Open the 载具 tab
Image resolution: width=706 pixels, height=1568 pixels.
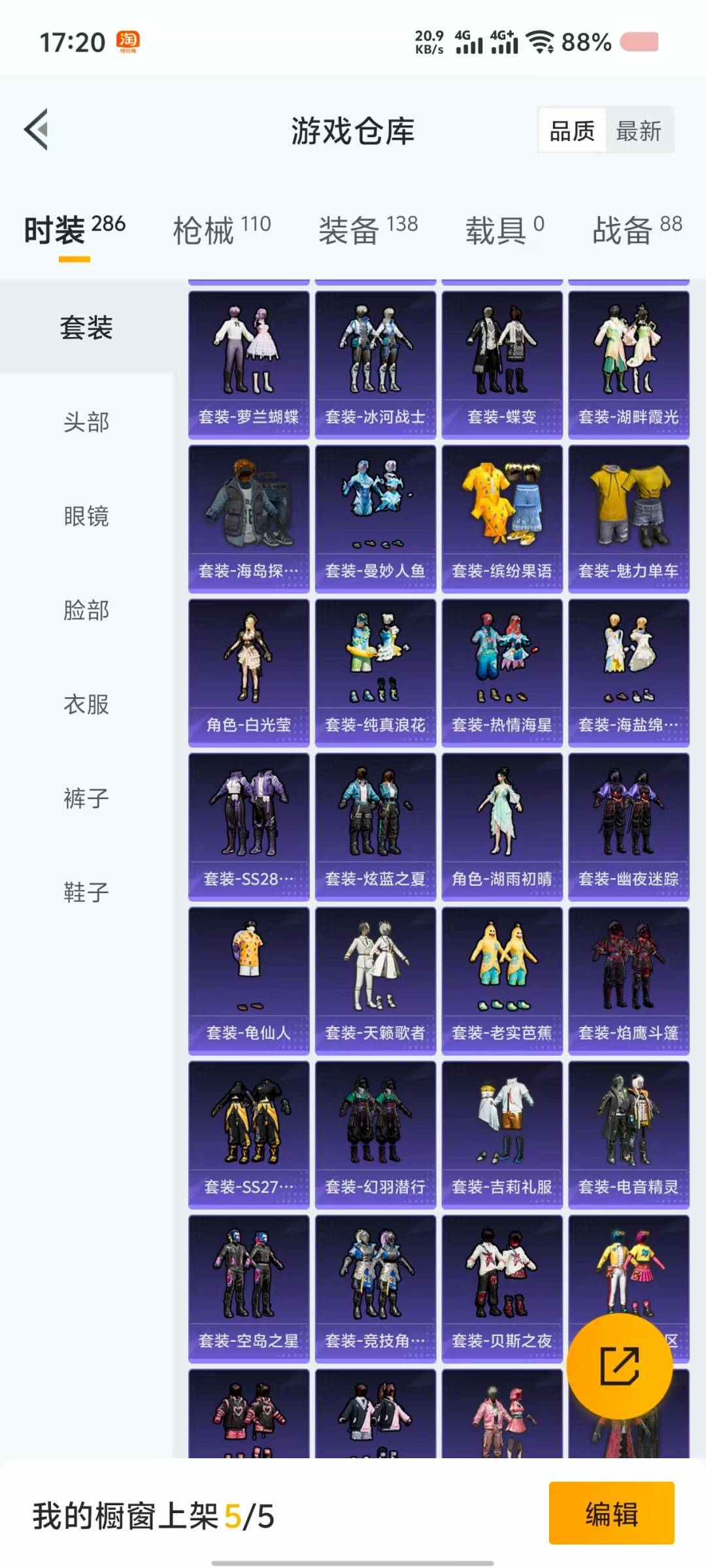click(x=505, y=230)
